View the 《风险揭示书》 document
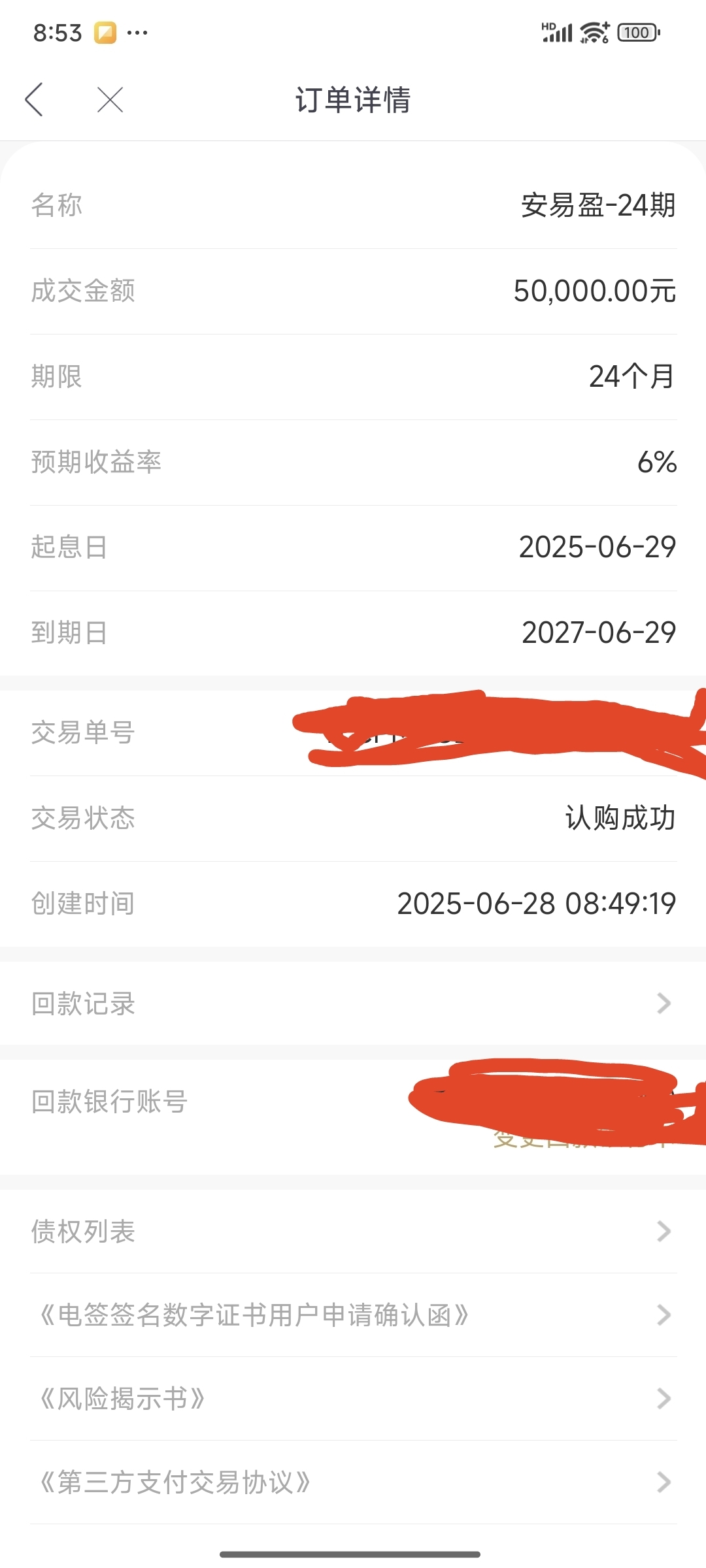Viewport: 706px width, 1568px height. click(353, 1399)
